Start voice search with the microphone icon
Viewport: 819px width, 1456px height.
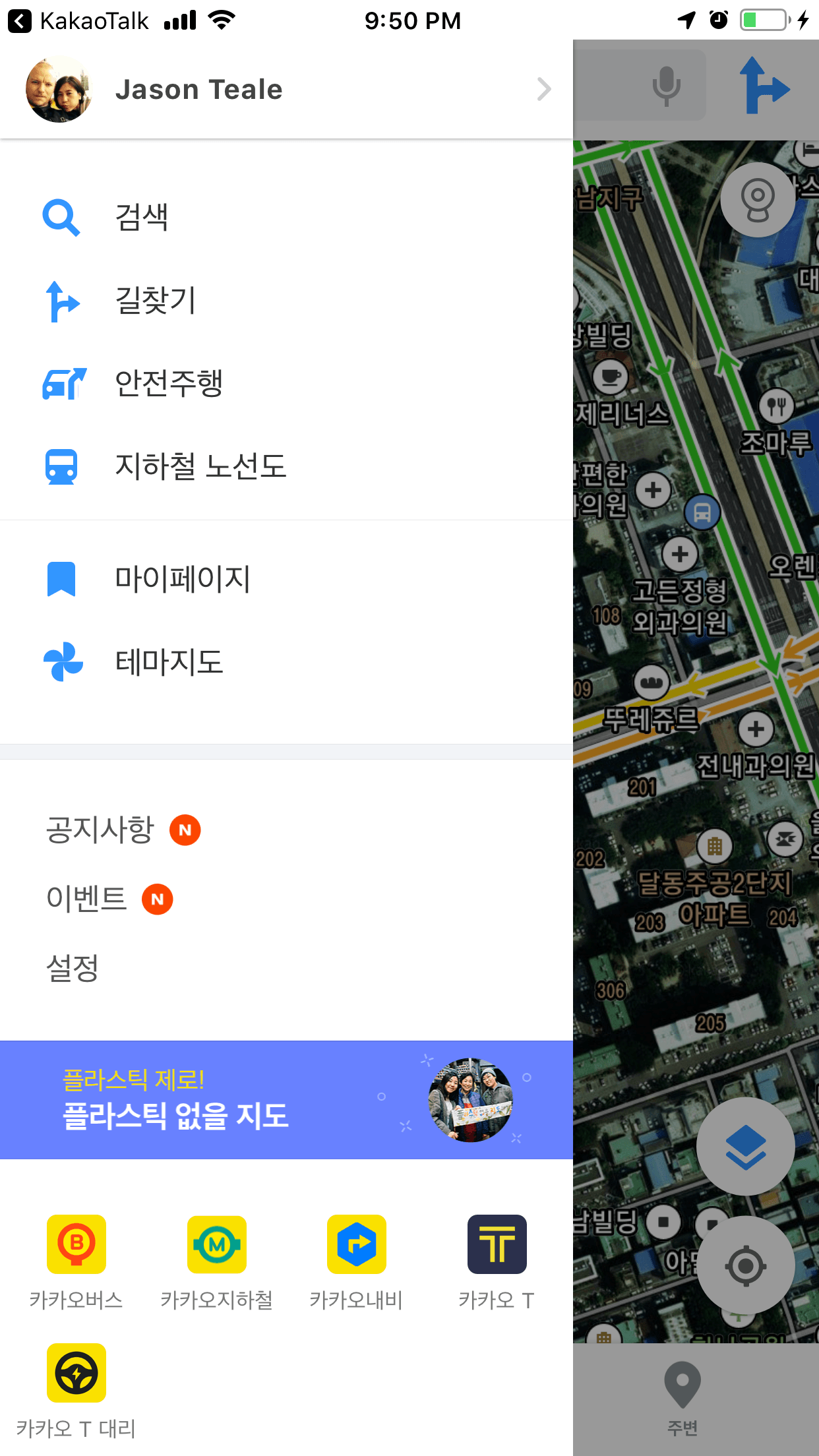667,84
